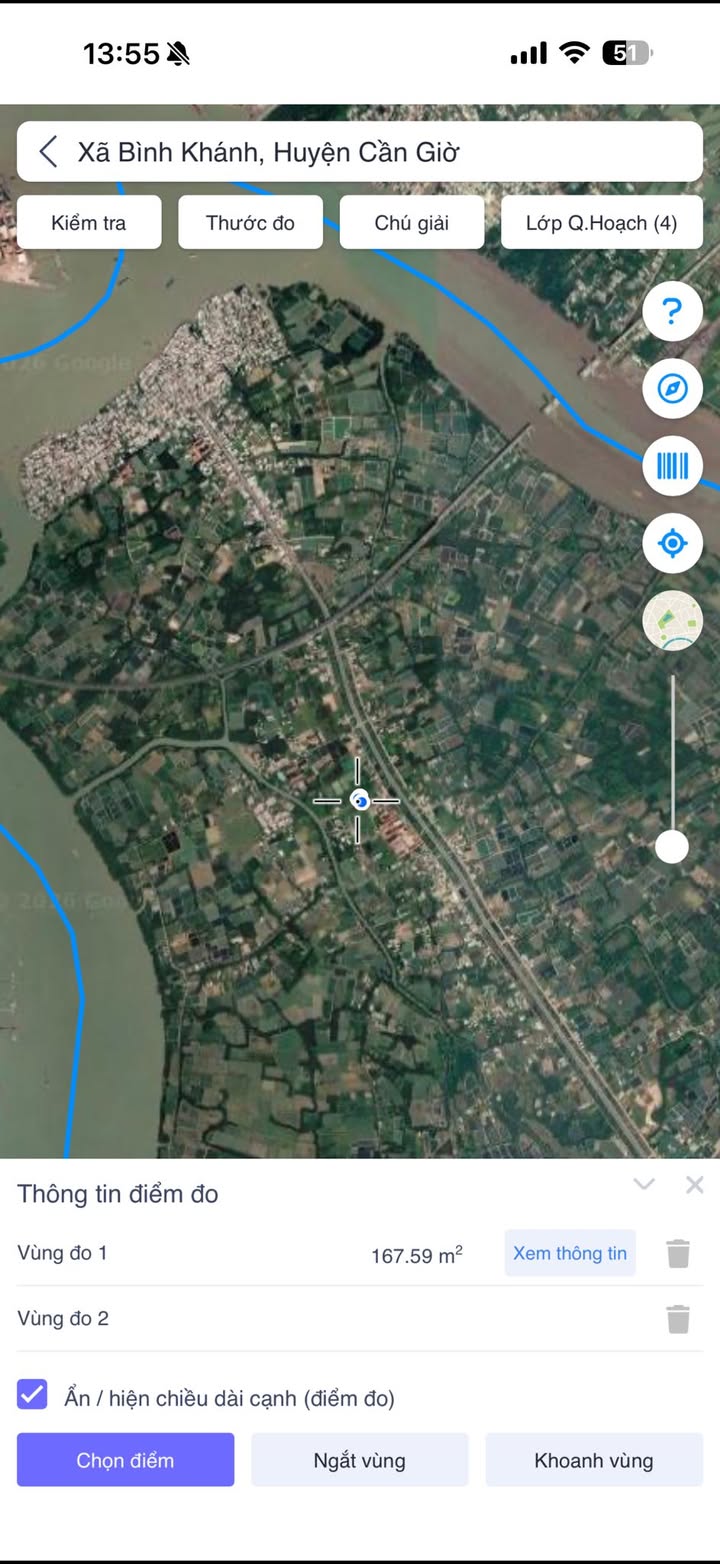Open the barcode-style stripes button
The width and height of the screenshot is (720, 1564).
(672, 466)
